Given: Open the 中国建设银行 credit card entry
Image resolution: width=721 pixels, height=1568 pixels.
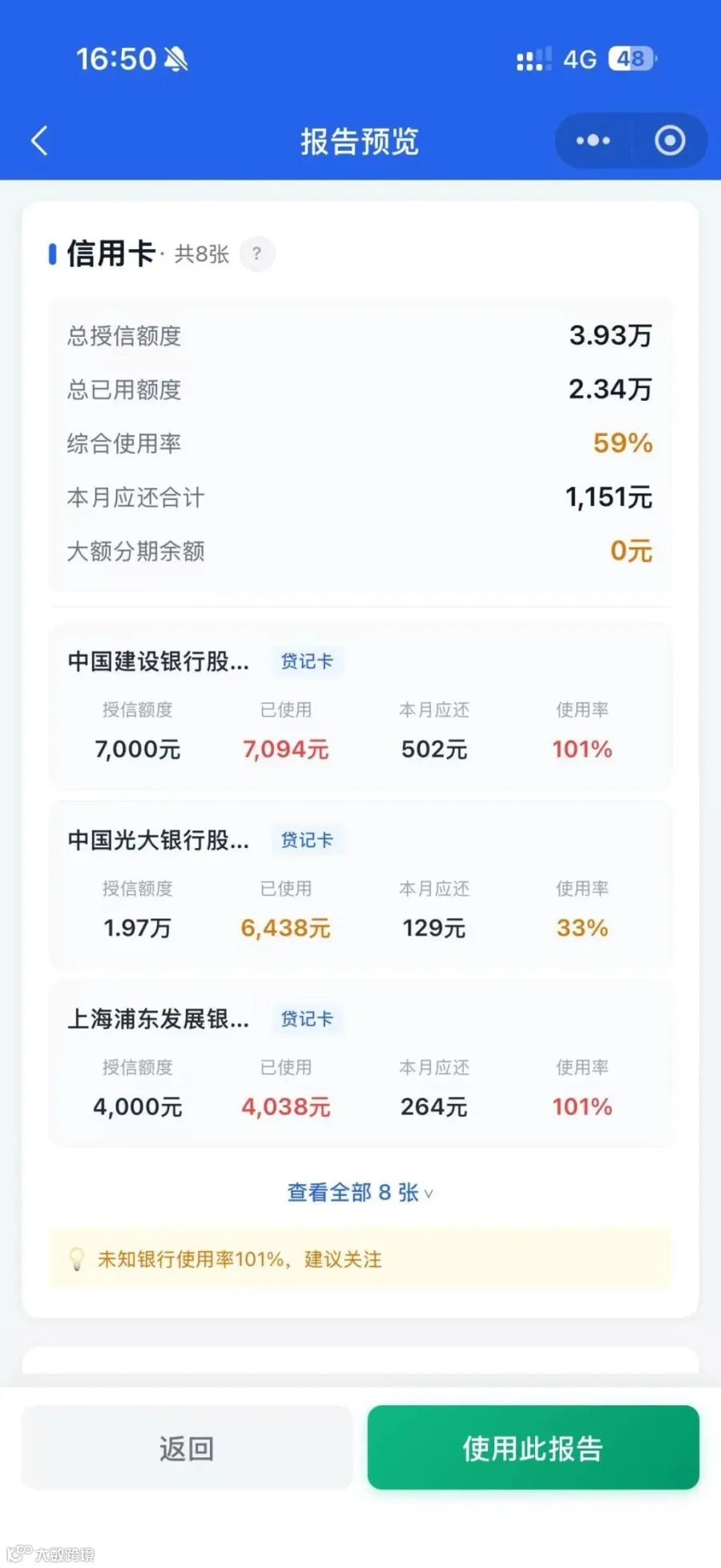Looking at the screenshot, I should pos(360,706).
